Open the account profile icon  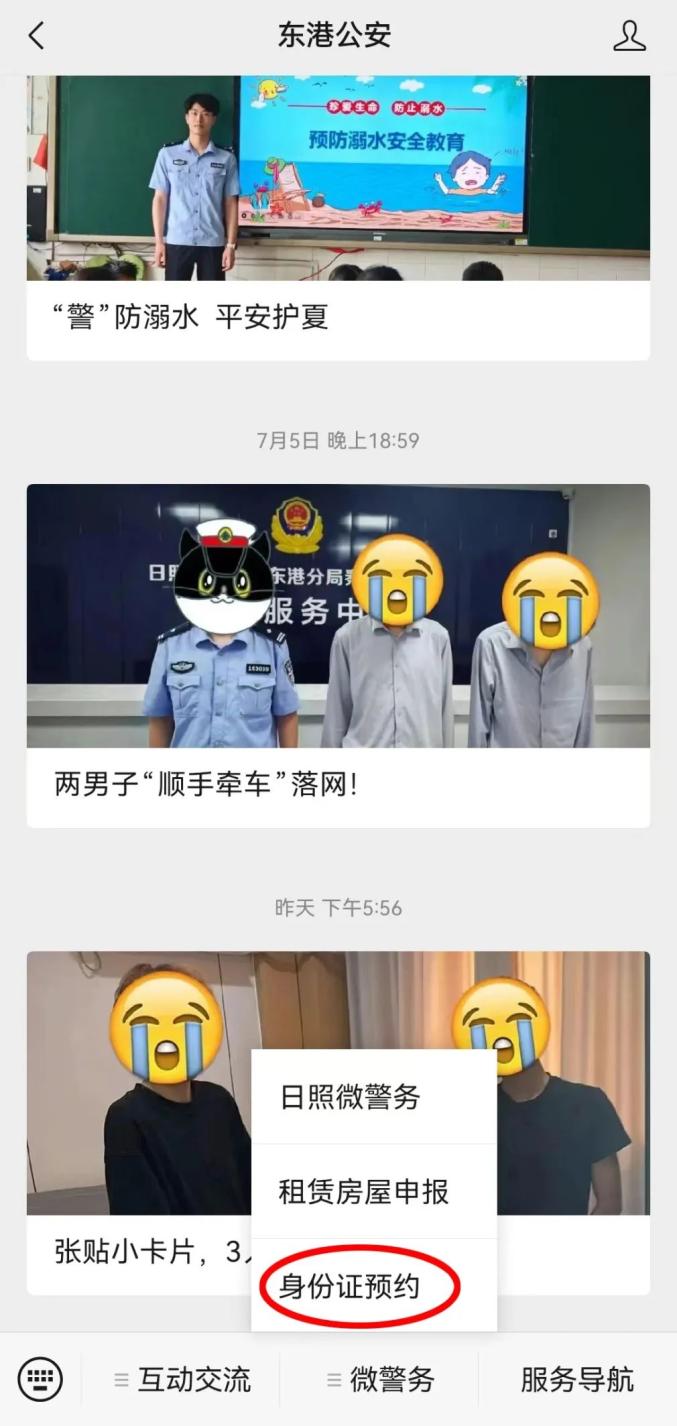click(x=629, y=37)
